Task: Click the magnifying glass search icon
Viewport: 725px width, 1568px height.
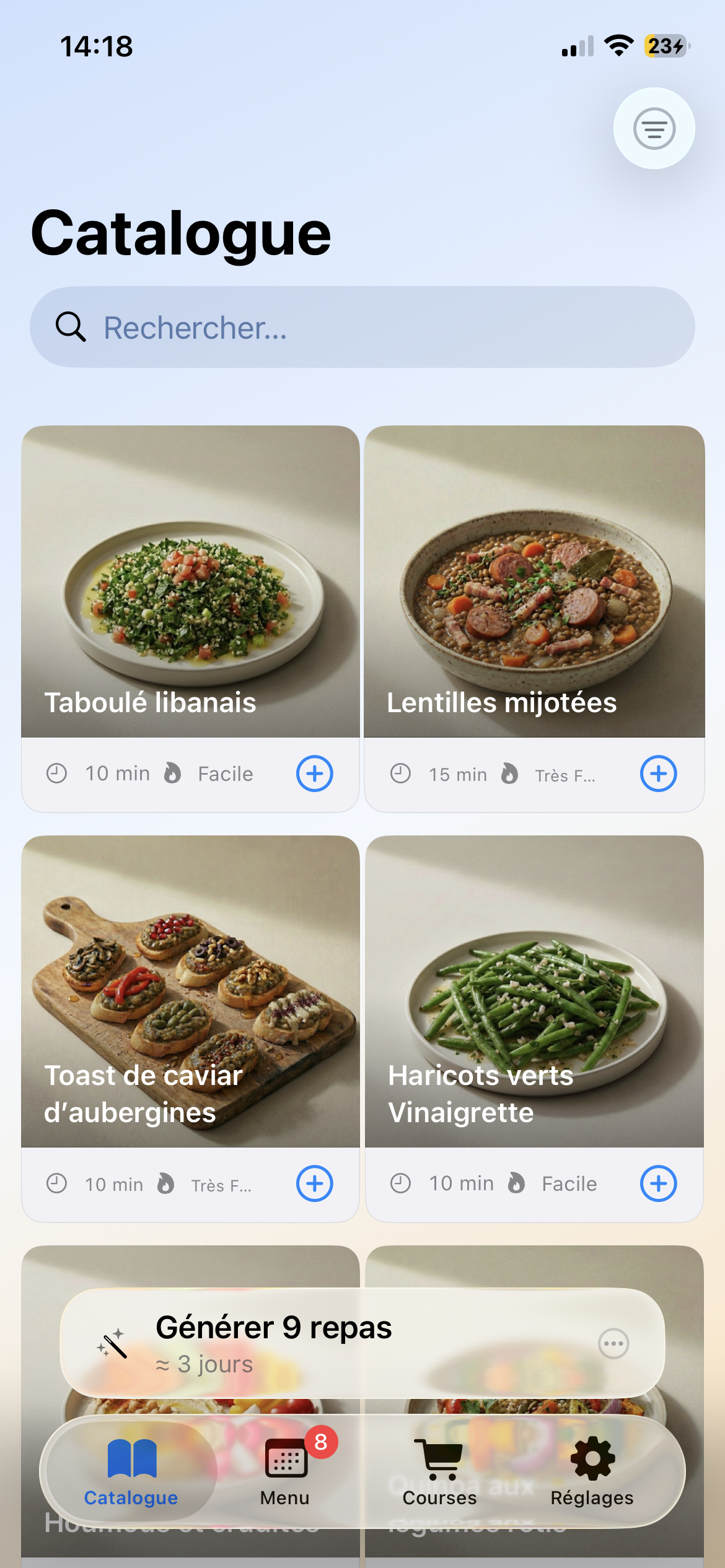Action: pyautogui.click(x=70, y=327)
